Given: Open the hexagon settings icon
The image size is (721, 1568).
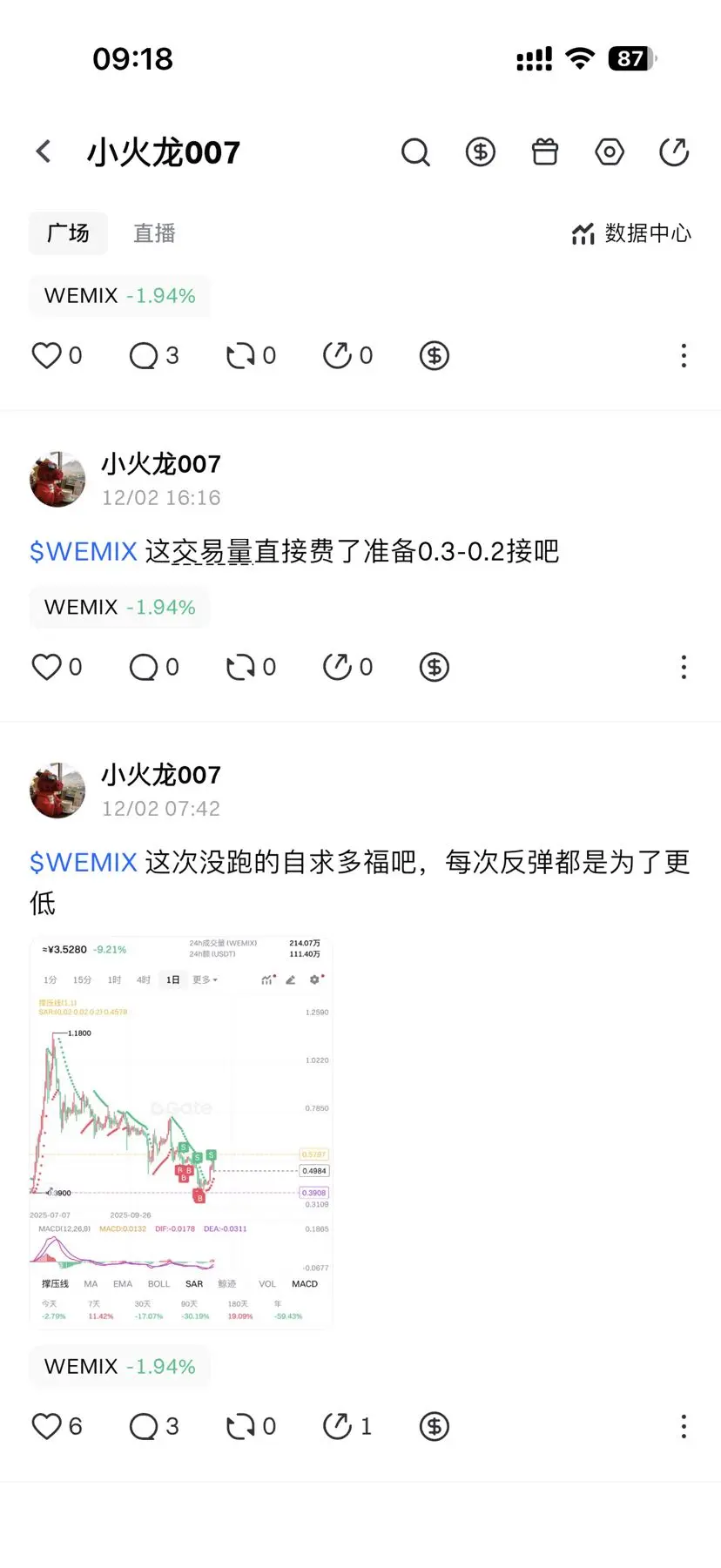Looking at the screenshot, I should click(x=610, y=152).
